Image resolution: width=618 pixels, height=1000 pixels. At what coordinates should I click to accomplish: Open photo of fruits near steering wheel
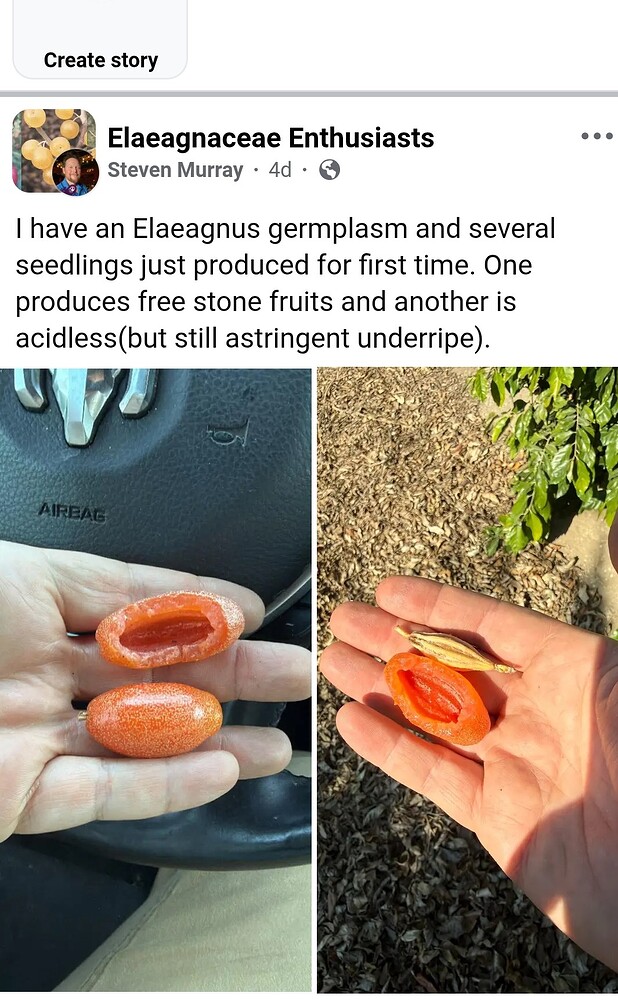point(155,680)
